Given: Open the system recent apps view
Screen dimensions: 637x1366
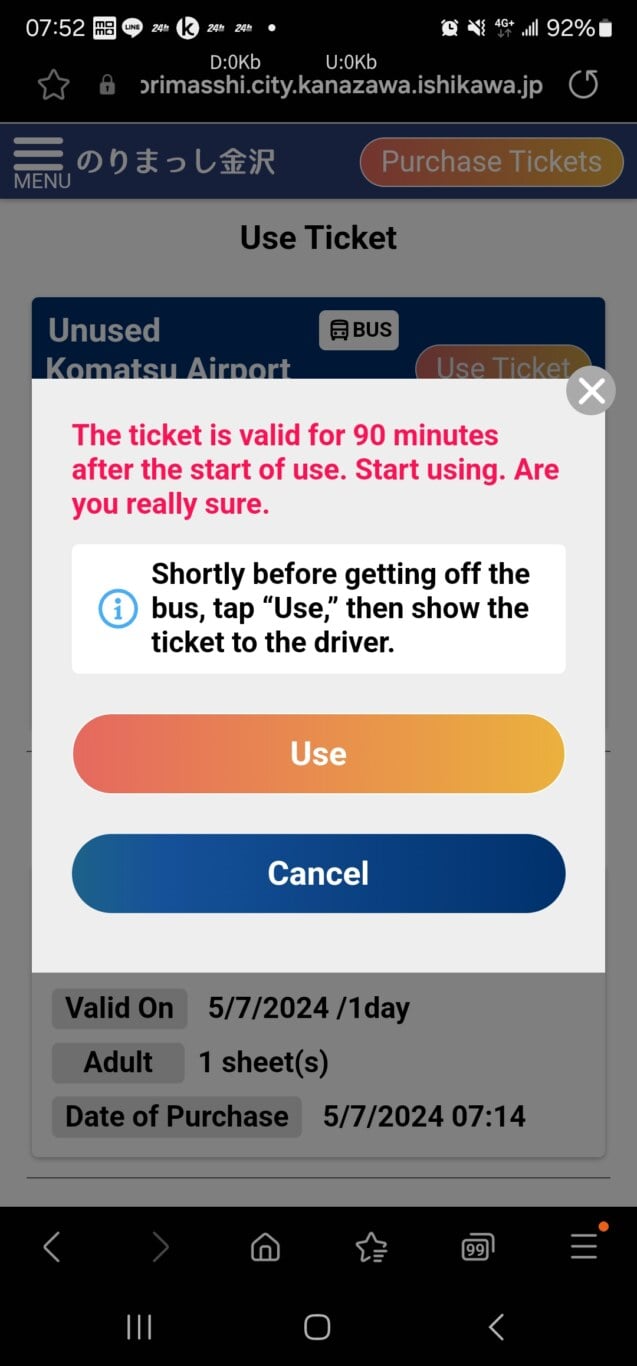Looking at the screenshot, I should click(139, 1327).
